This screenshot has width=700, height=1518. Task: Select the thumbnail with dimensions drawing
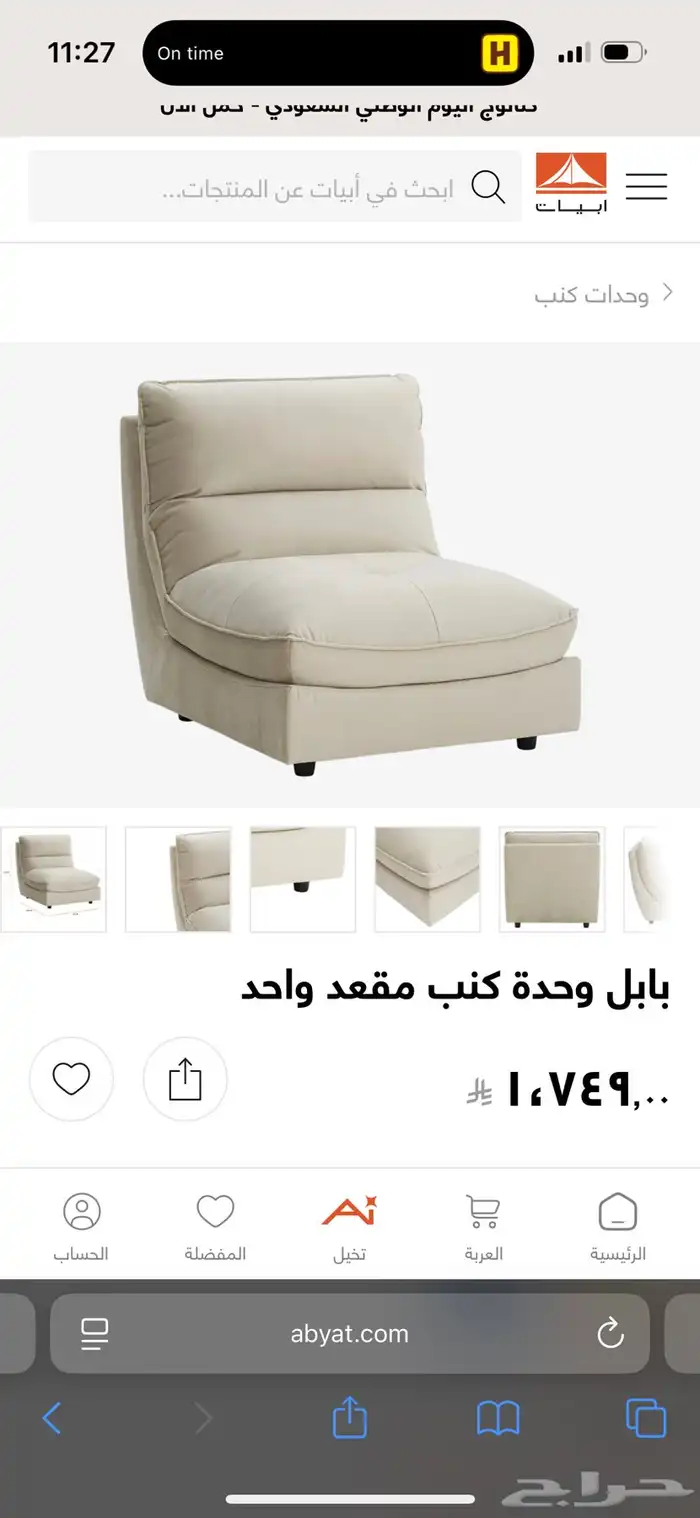(x=53, y=879)
